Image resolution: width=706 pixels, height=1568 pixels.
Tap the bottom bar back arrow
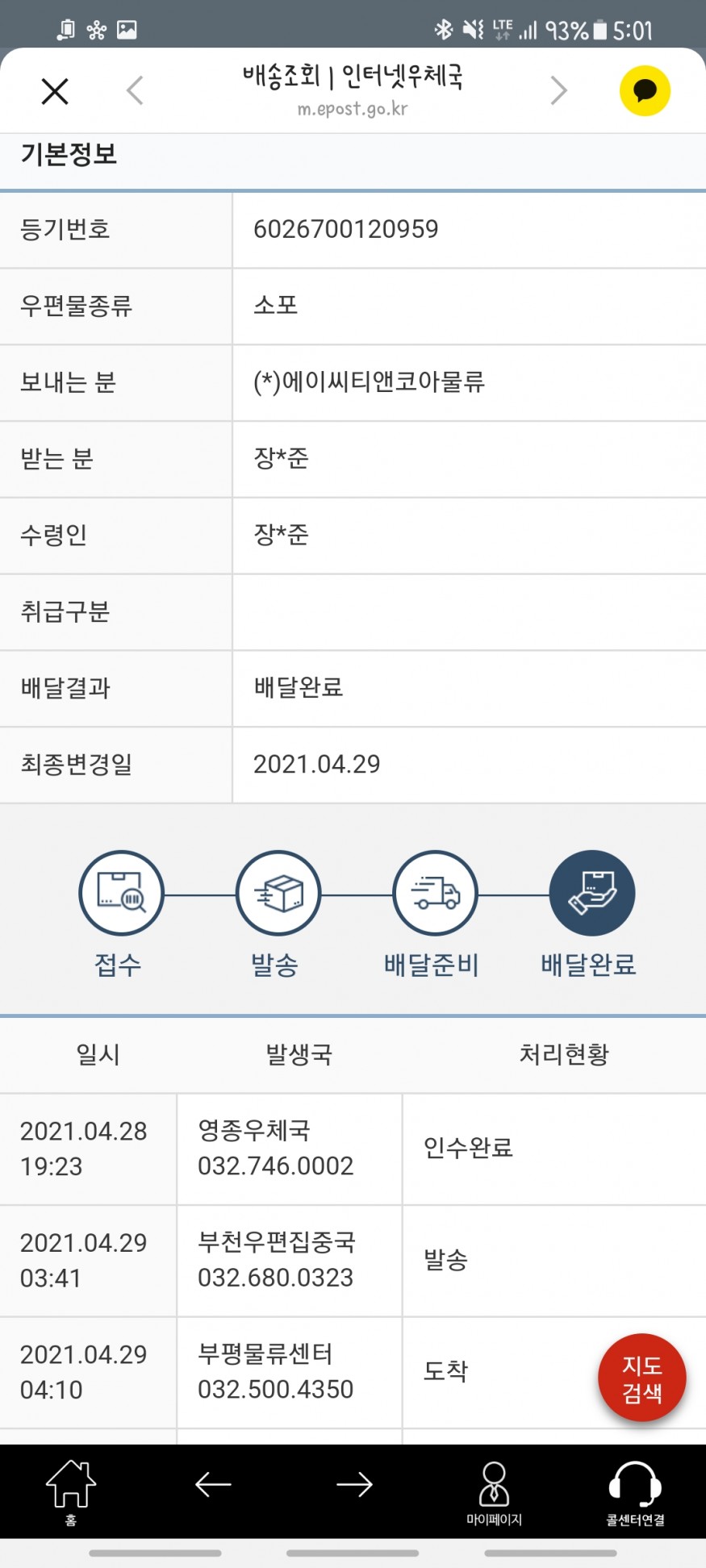coord(213,1484)
